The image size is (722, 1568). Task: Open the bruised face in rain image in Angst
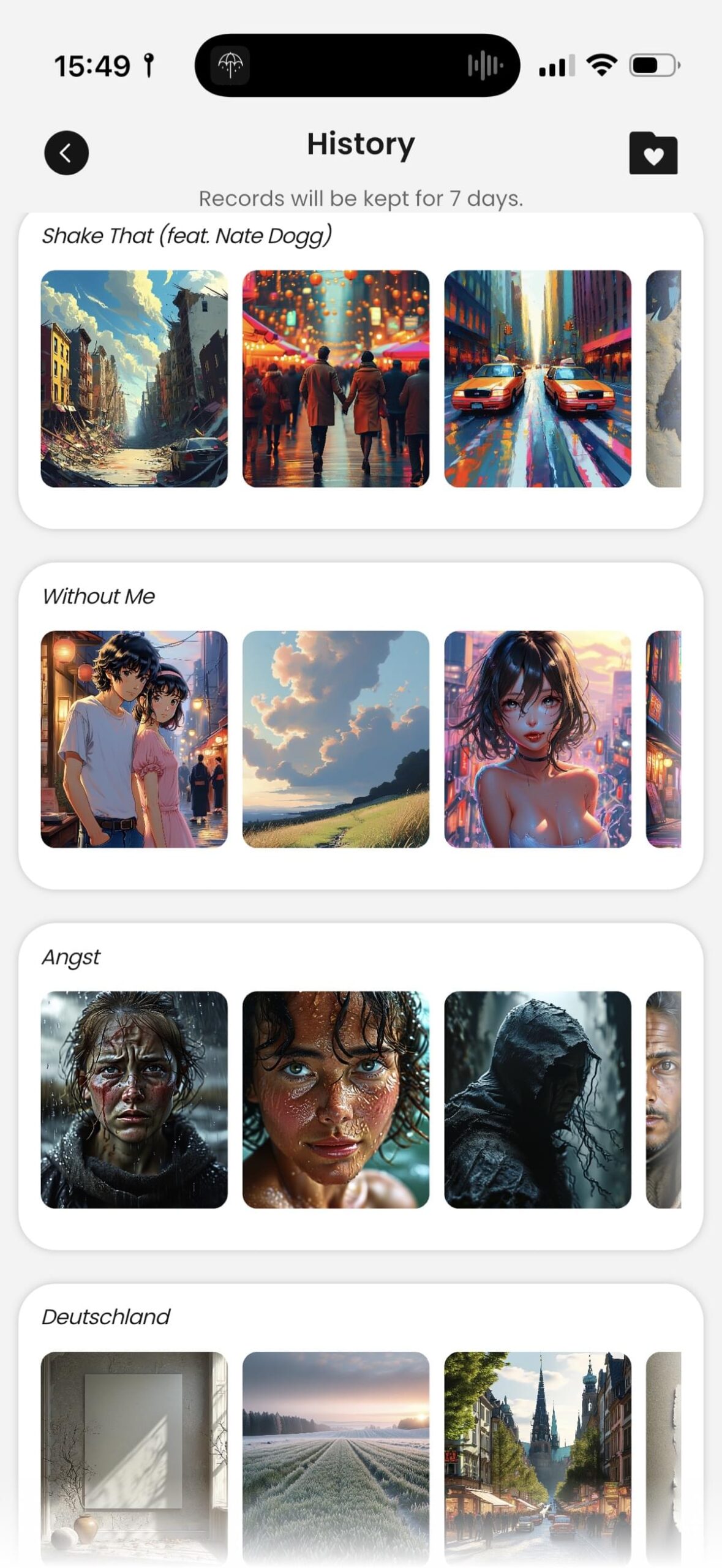pos(134,1100)
